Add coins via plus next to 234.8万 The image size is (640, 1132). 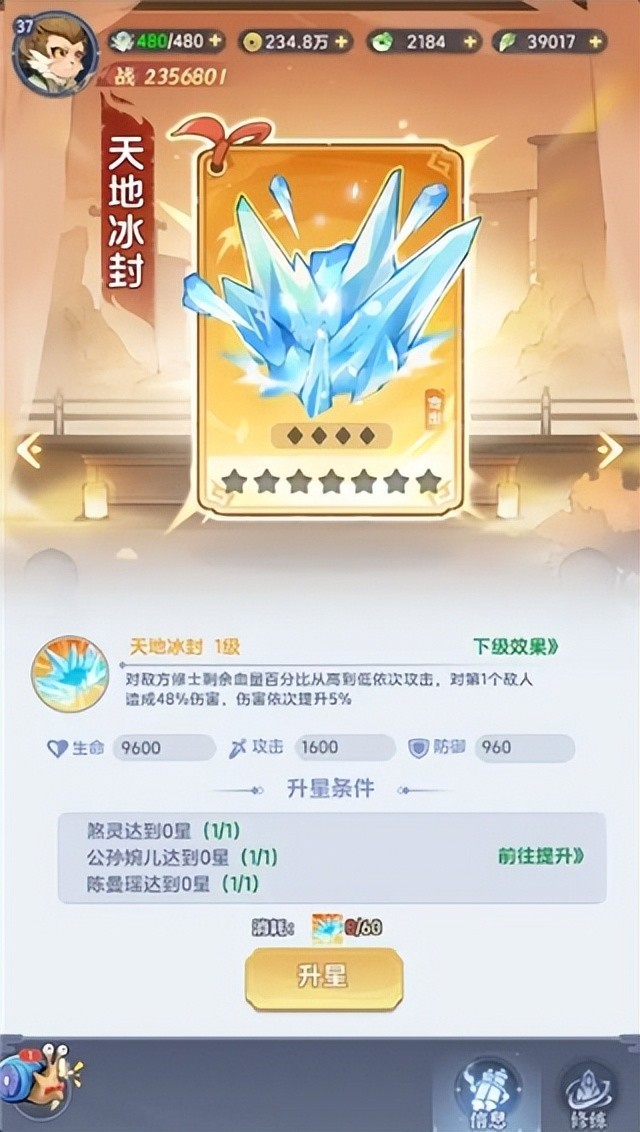pyautogui.click(x=342, y=41)
